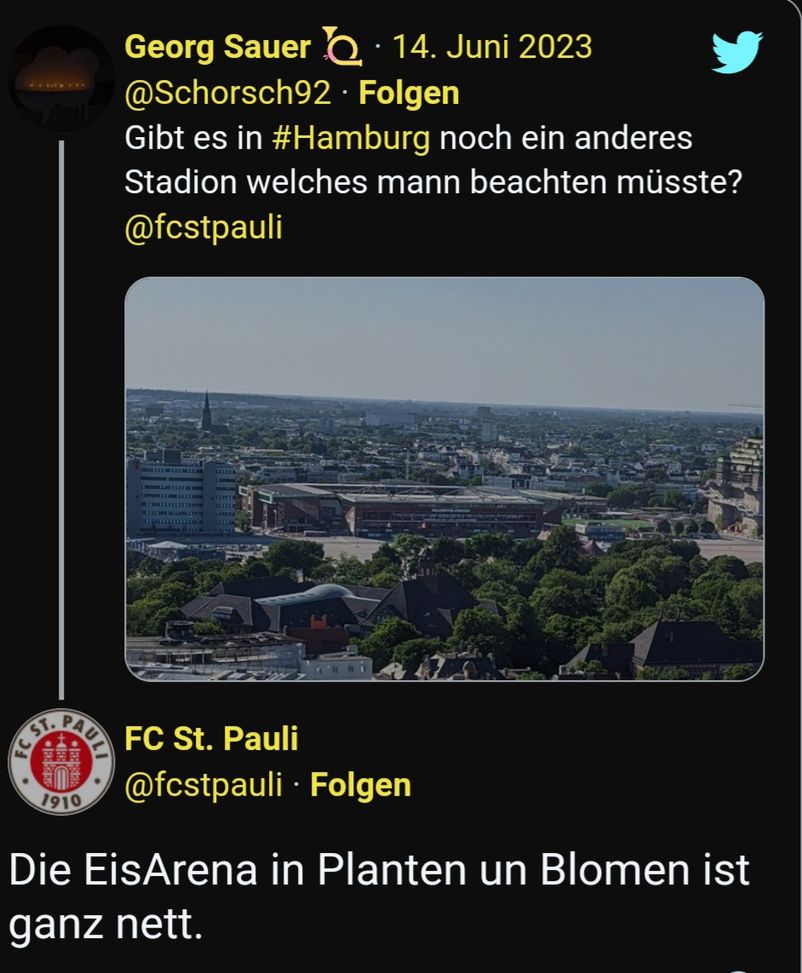This screenshot has height=973, width=802.
Task: Click the postal horn emoji in the username
Action: coord(345,48)
